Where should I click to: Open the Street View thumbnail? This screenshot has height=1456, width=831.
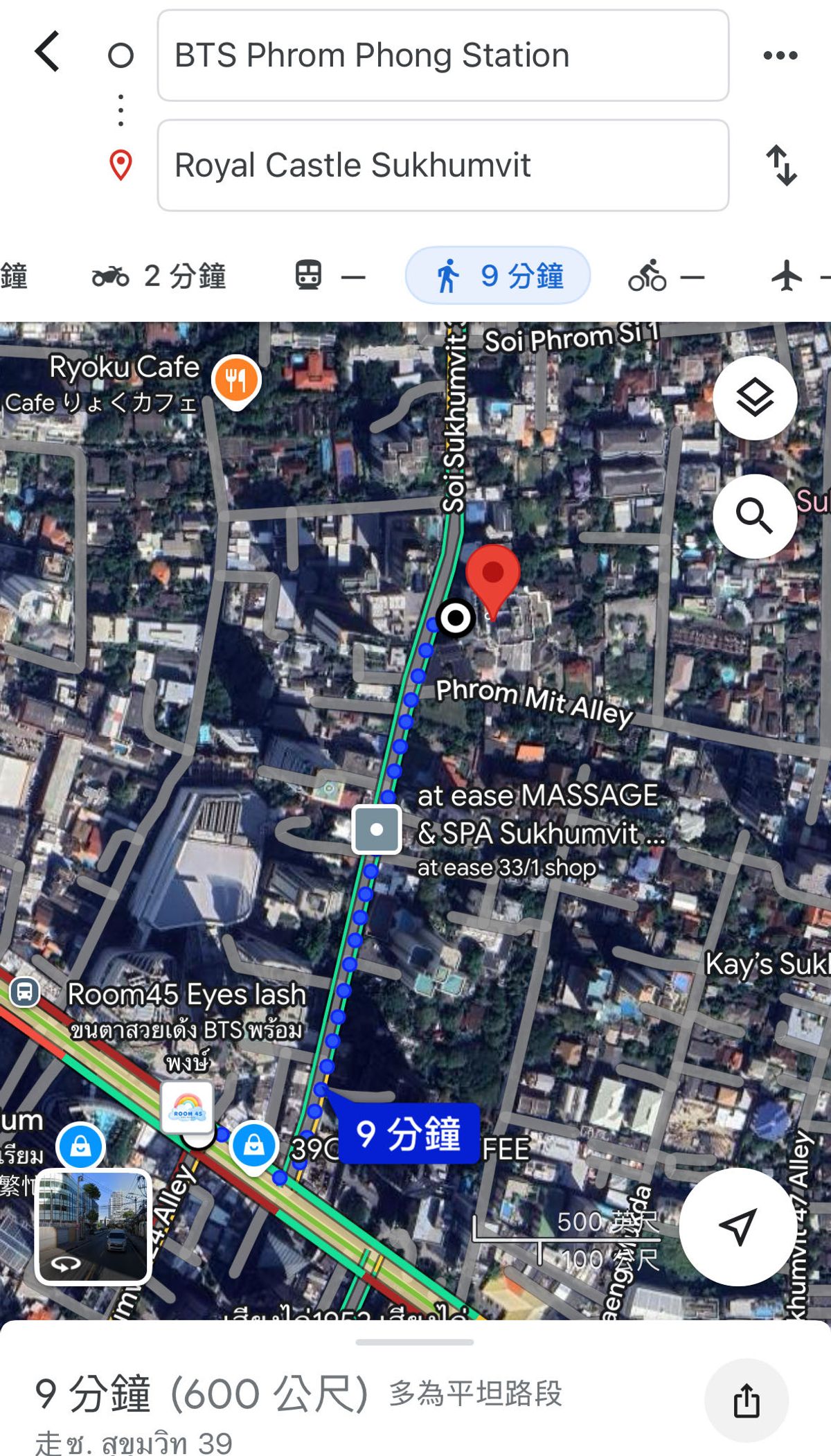93,1226
